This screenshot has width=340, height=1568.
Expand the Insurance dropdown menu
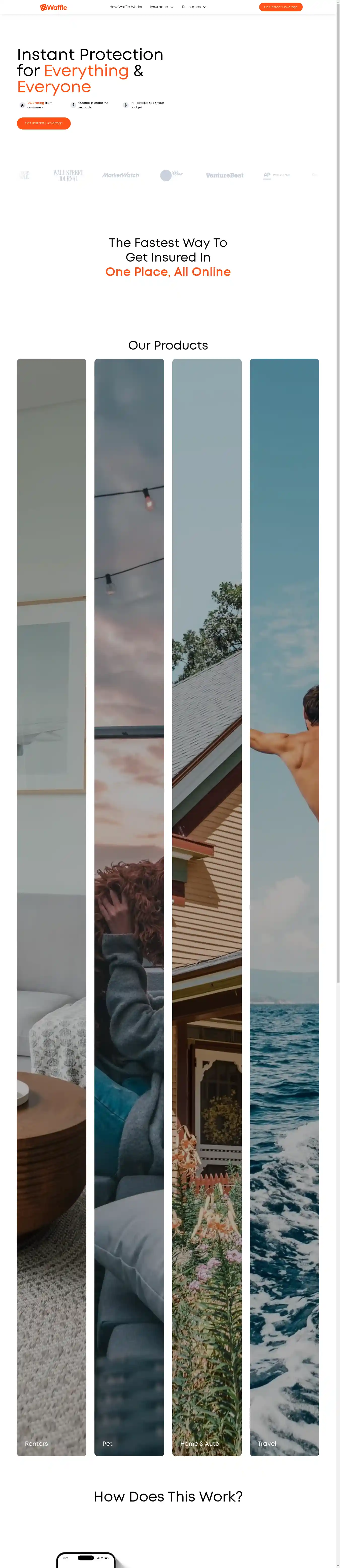[x=161, y=7]
